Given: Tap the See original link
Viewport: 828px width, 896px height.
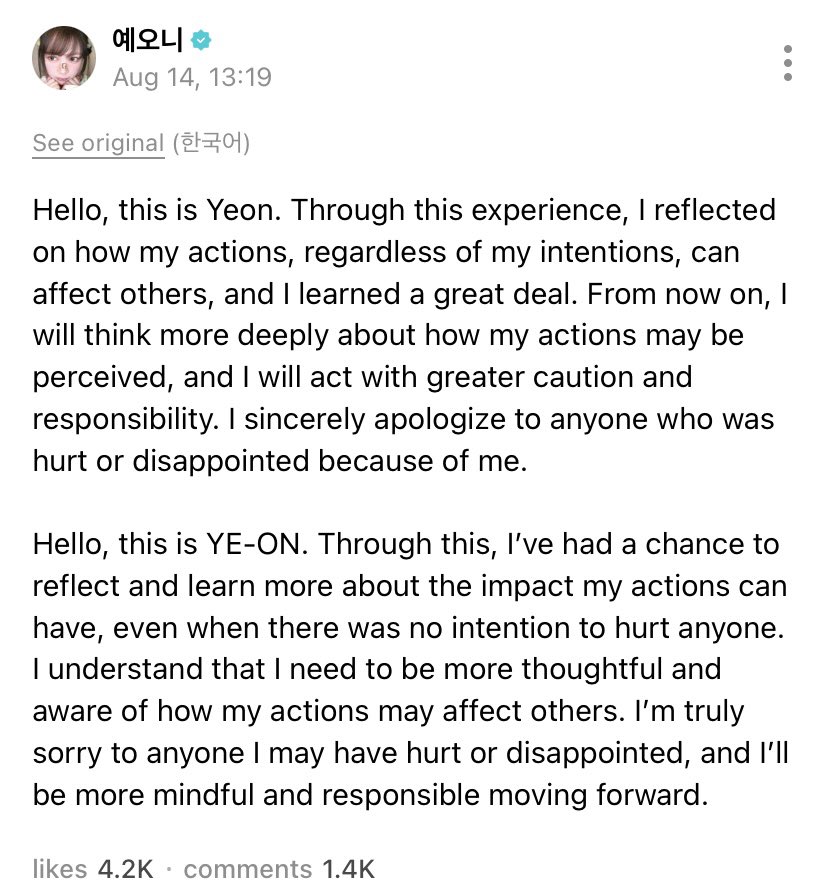Looking at the screenshot, I should pyautogui.click(x=98, y=143).
